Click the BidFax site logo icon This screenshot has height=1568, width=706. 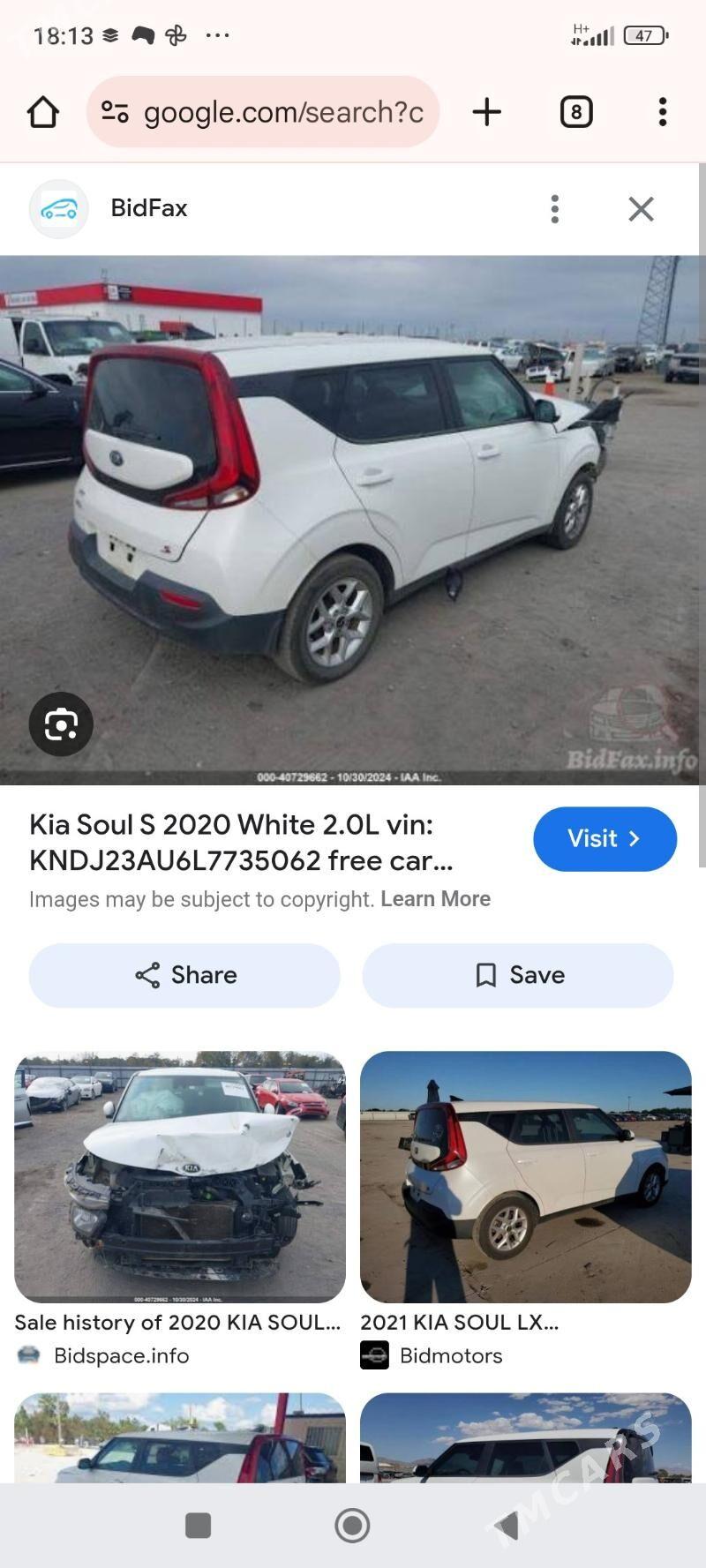[58, 208]
